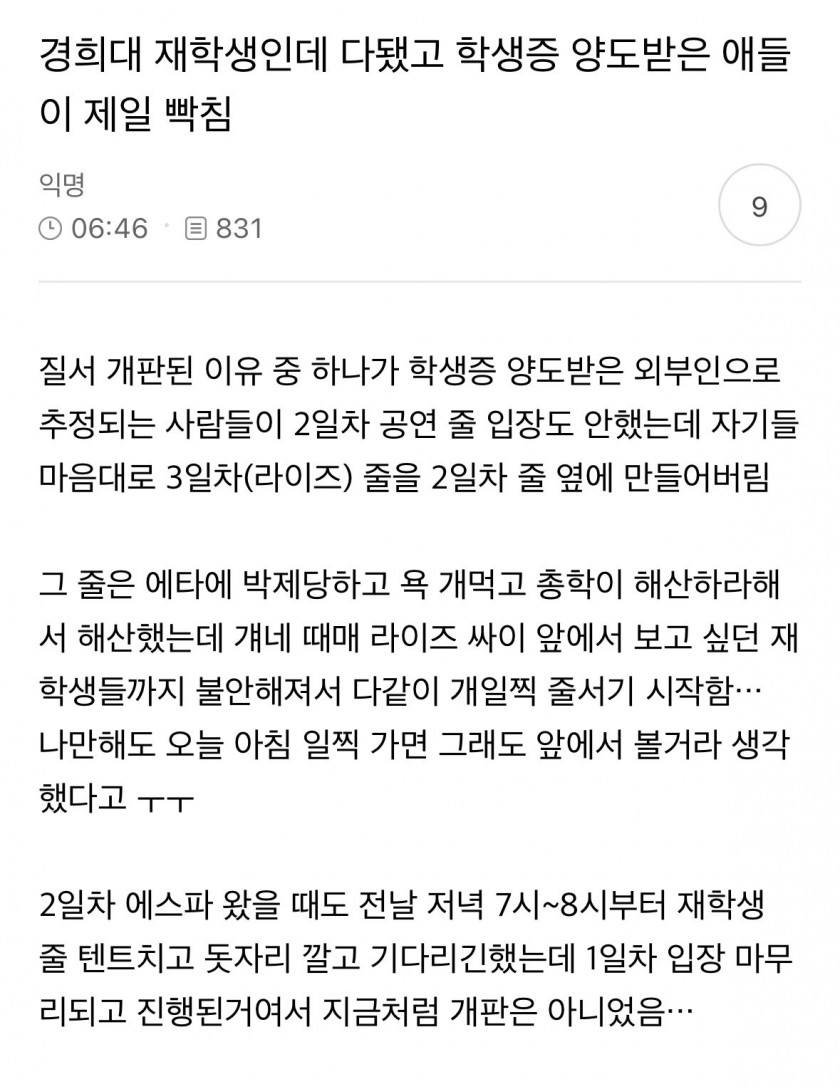Viewport: 840px width, 1089px height.
Task: Open the 9 comments bubble
Action: (759, 207)
